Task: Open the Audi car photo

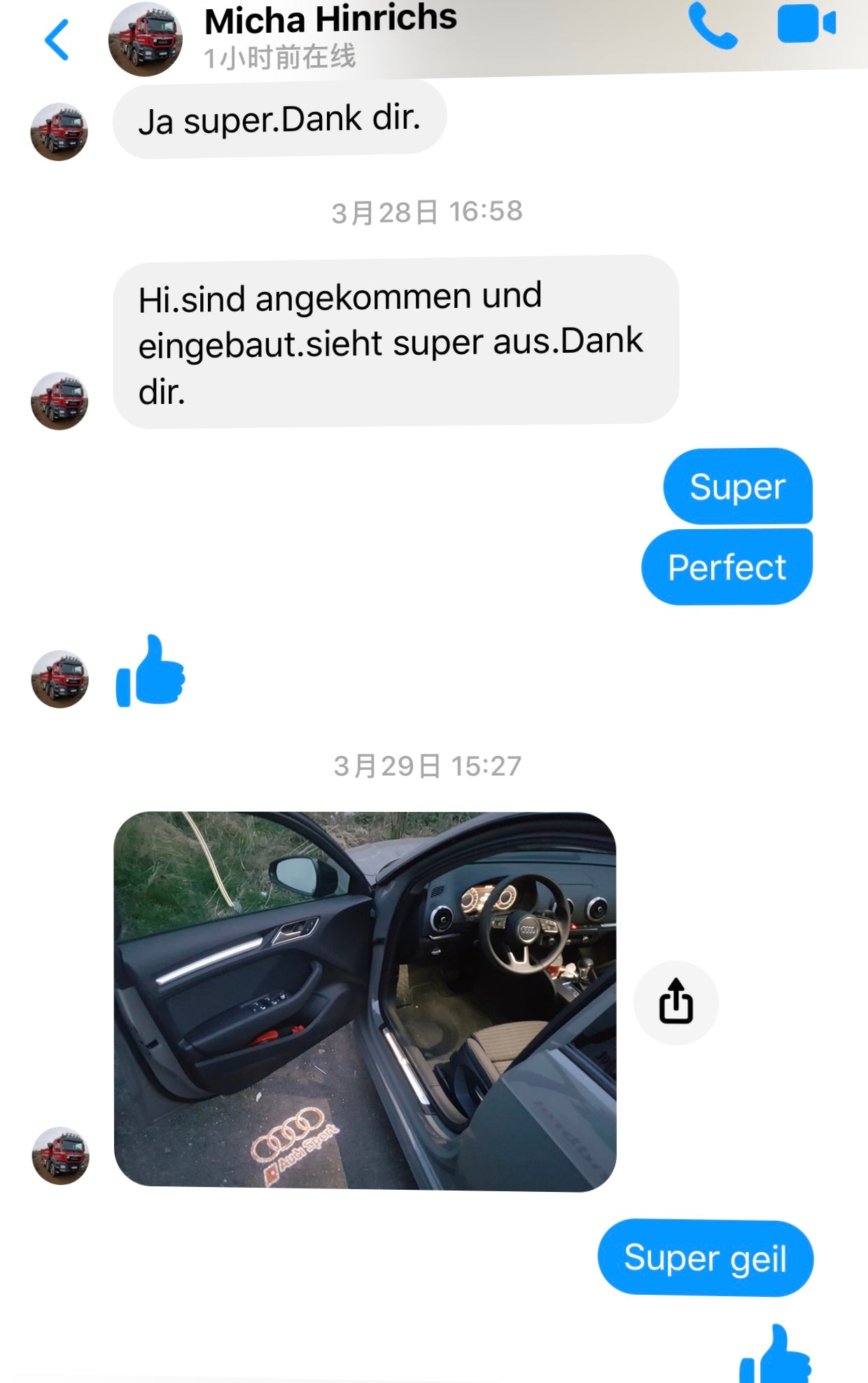Action: click(365, 1001)
